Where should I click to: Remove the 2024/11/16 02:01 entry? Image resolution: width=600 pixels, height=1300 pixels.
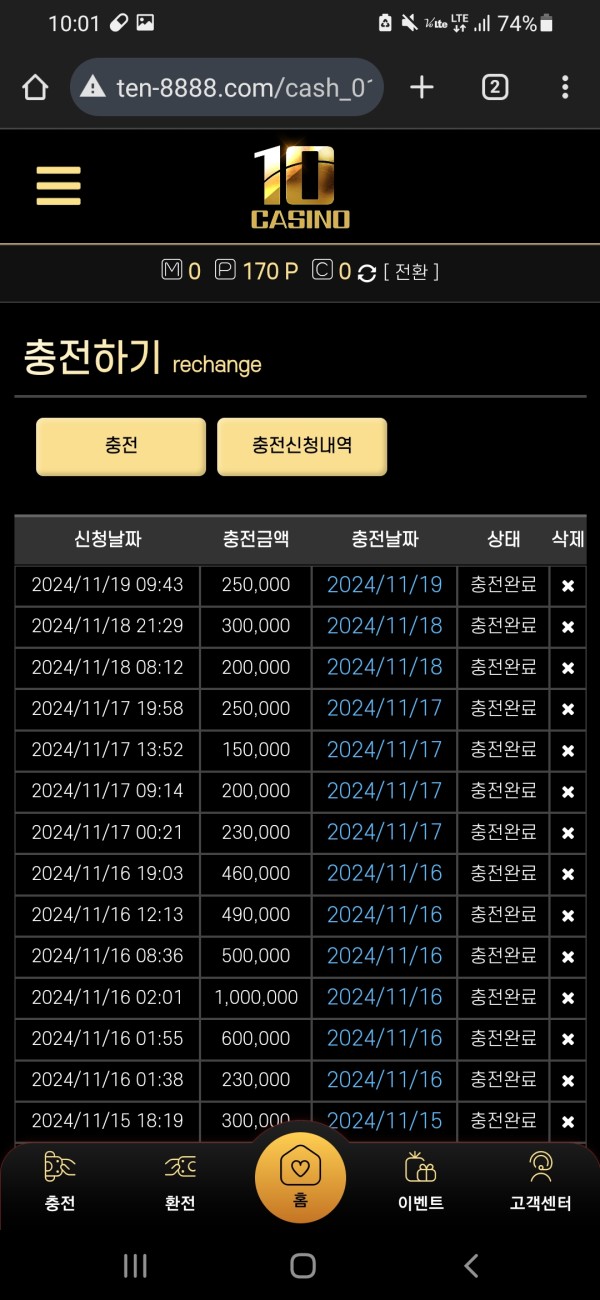pyautogui.click(x=568, y=998)
